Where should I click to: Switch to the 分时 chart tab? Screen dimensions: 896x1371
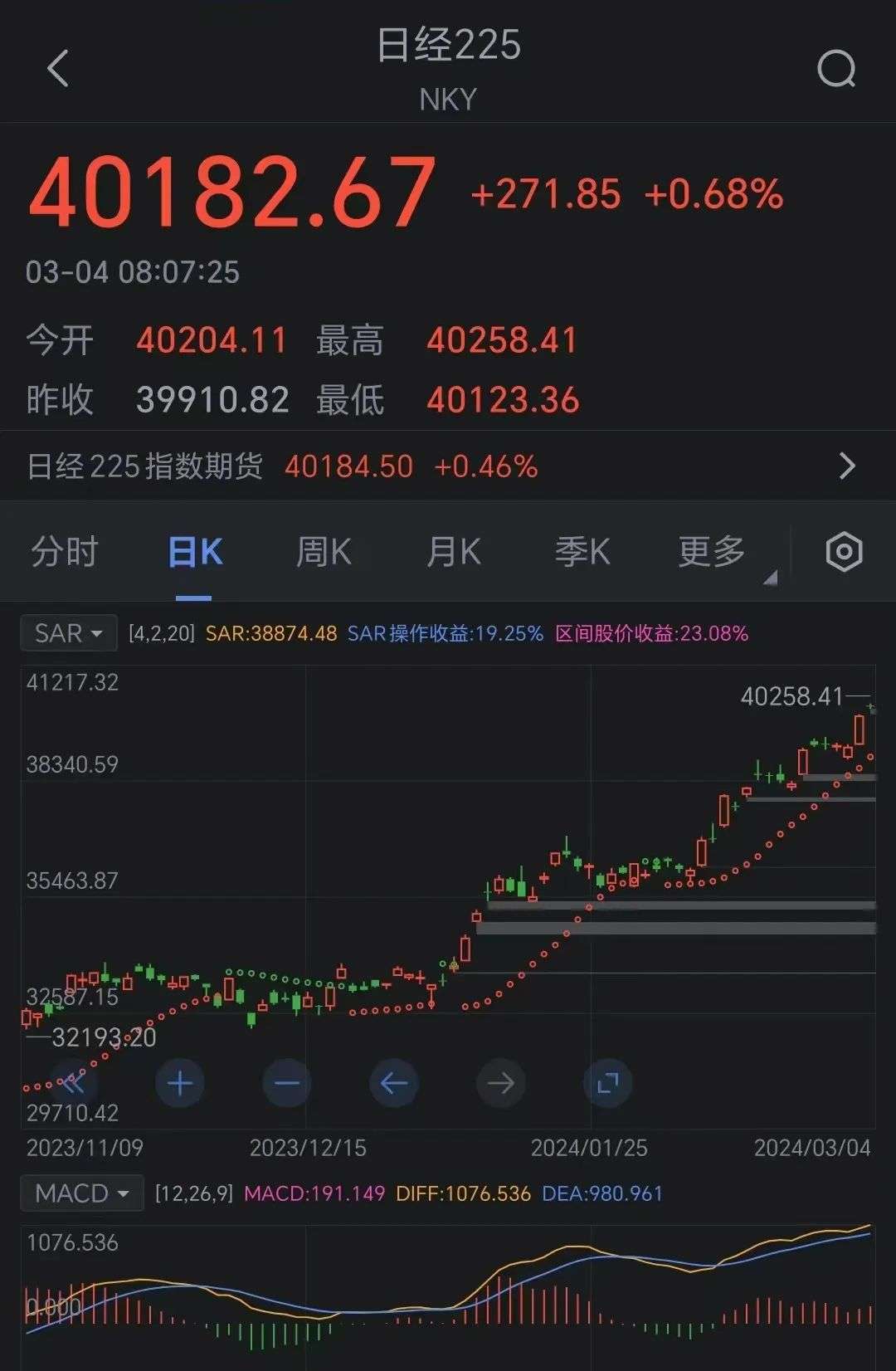tap(65, 552)
